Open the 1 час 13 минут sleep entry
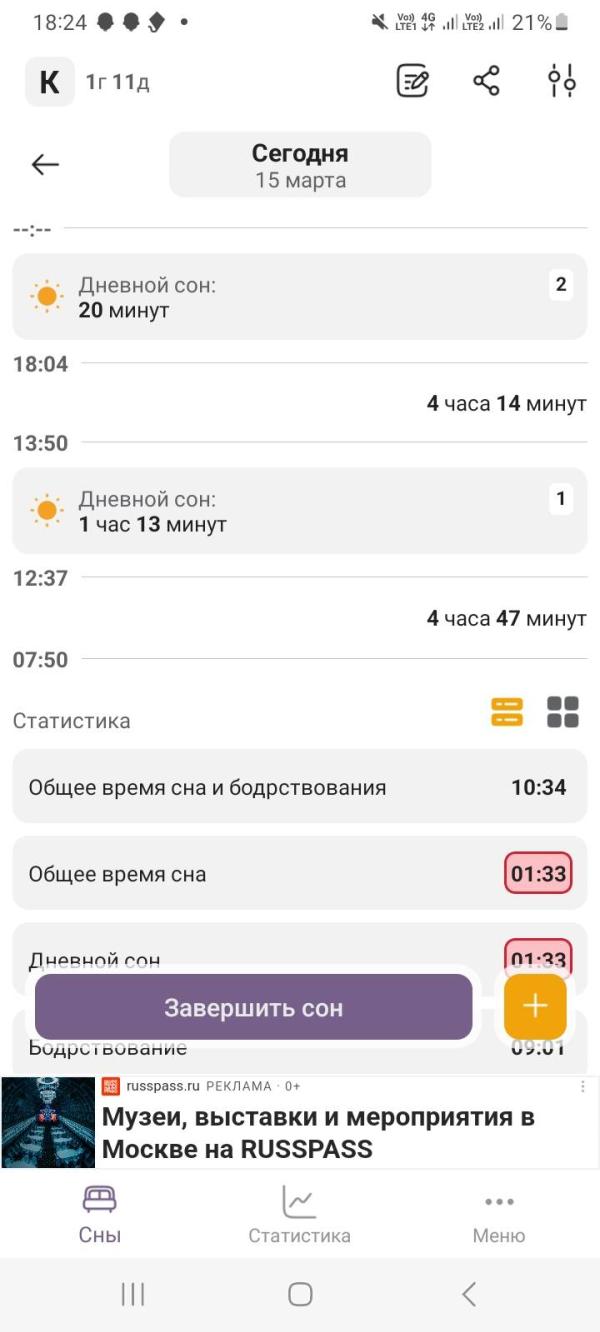The width and height of the screenshot is (600, 1332). click(x=299, y=511)
